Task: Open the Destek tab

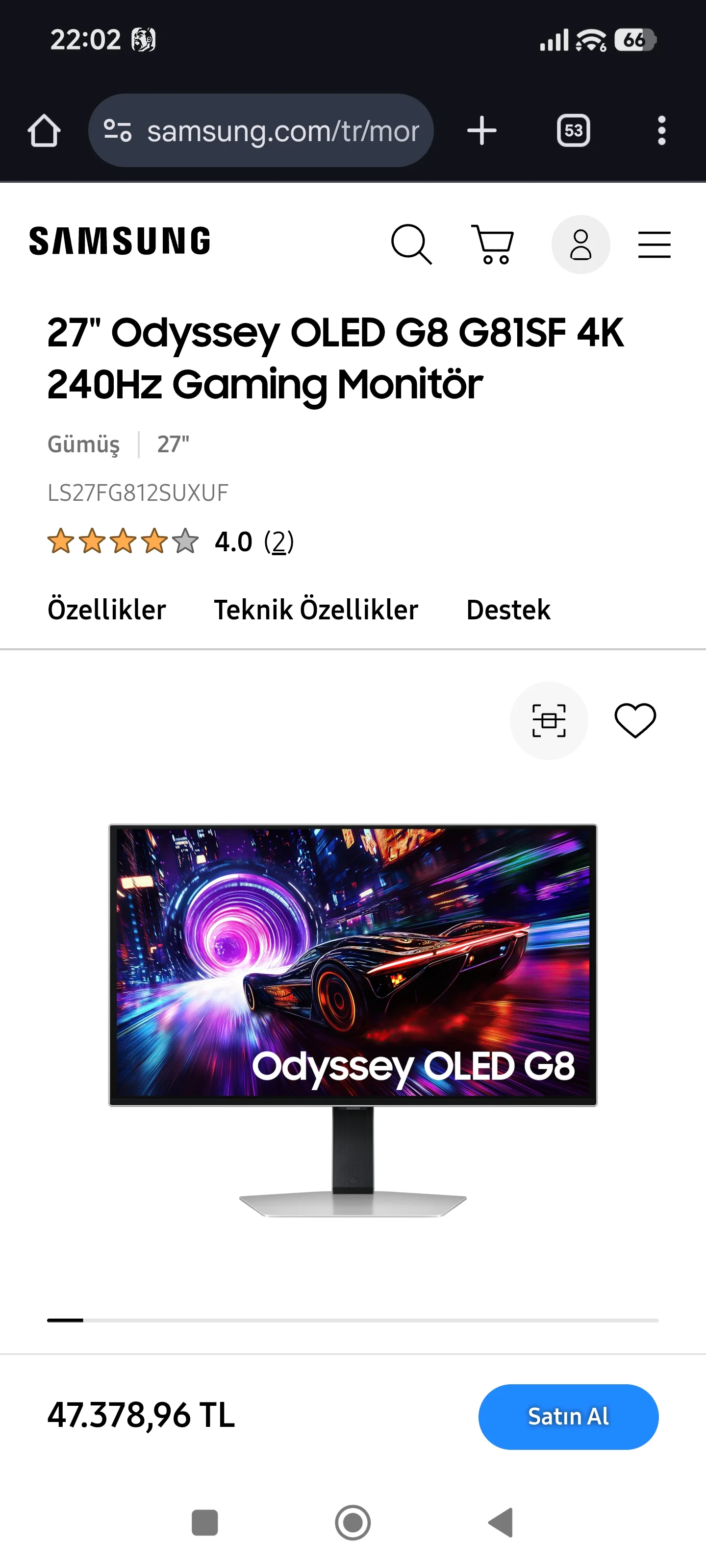Action: coord(508,610)
